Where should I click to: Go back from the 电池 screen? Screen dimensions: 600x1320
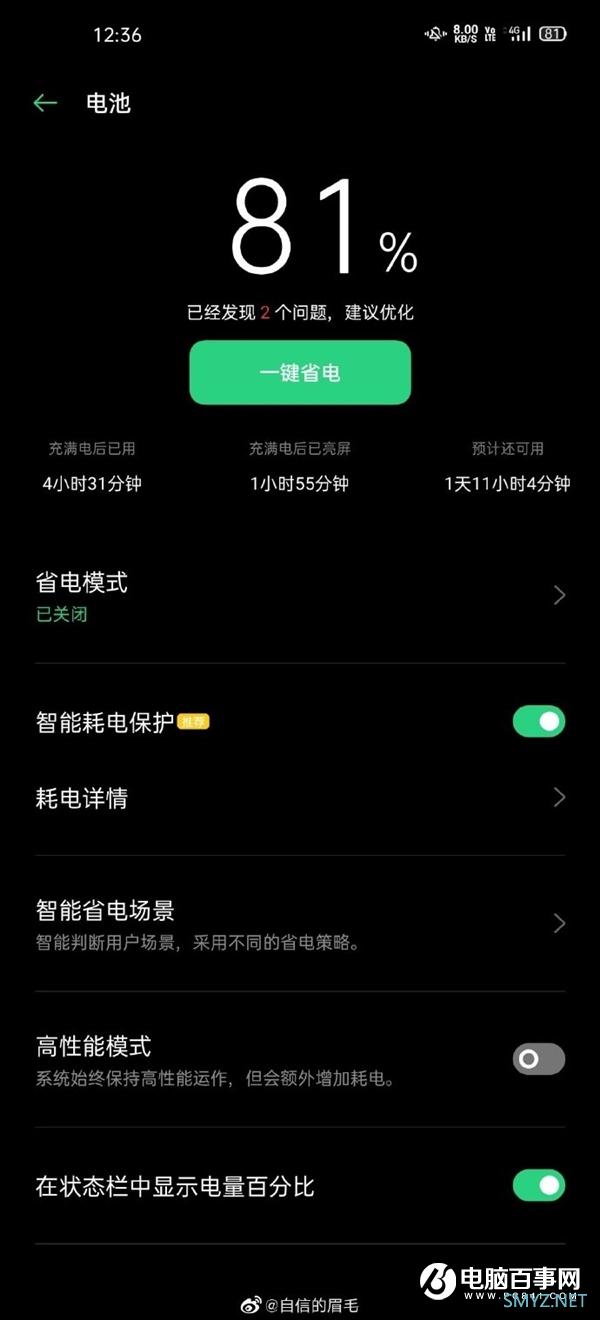[45, 103]
